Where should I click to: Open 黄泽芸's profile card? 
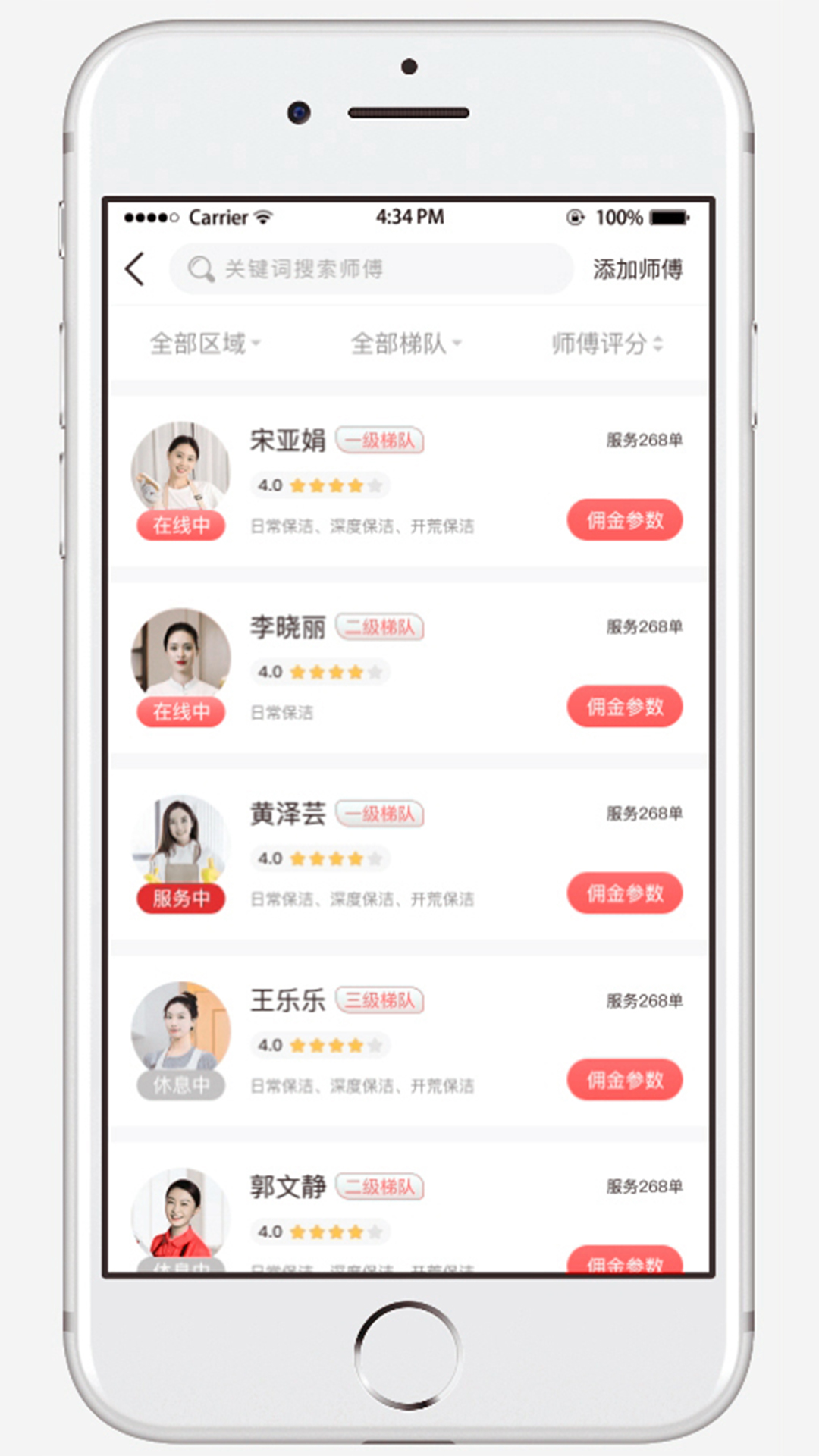tap(409, 854)
